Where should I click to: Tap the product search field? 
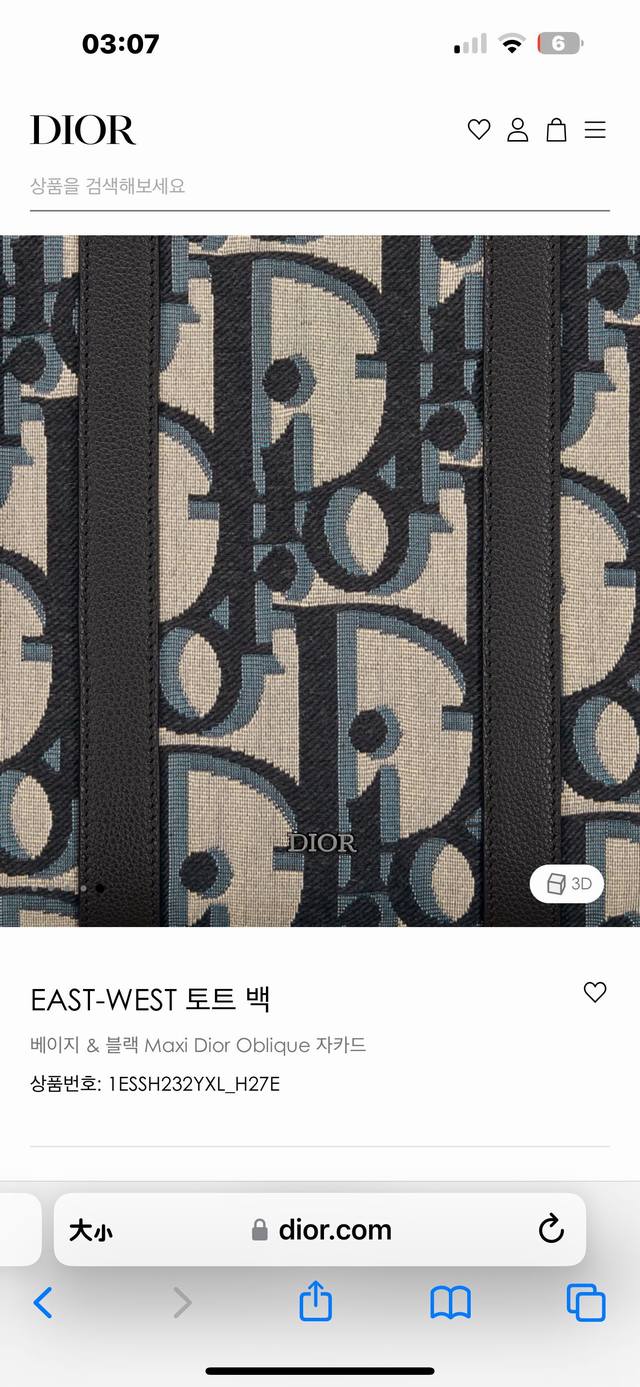click(319, 186)
